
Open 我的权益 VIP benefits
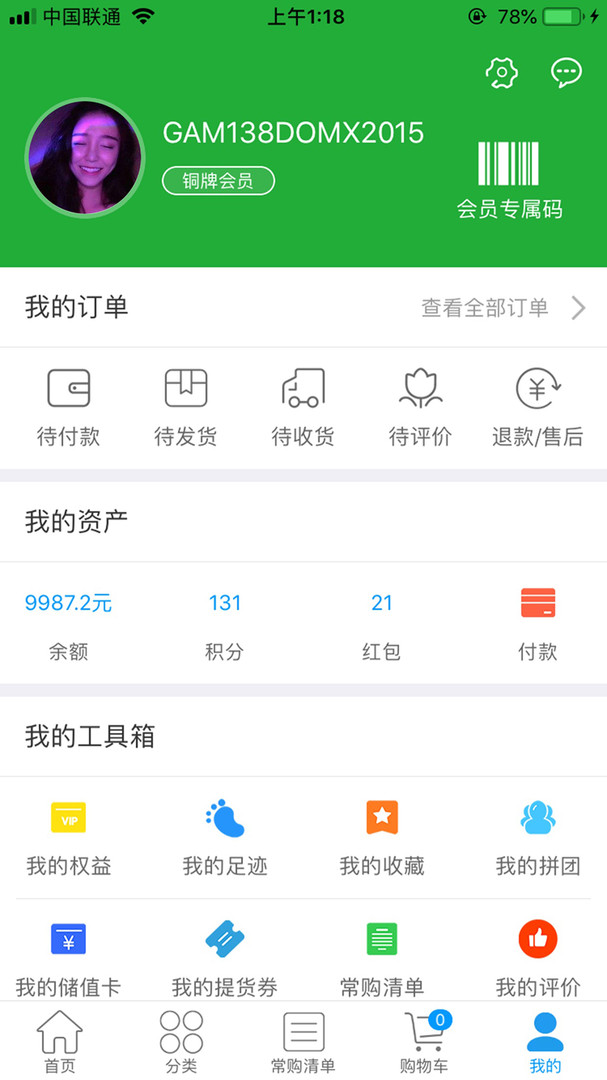click(69, 838)
